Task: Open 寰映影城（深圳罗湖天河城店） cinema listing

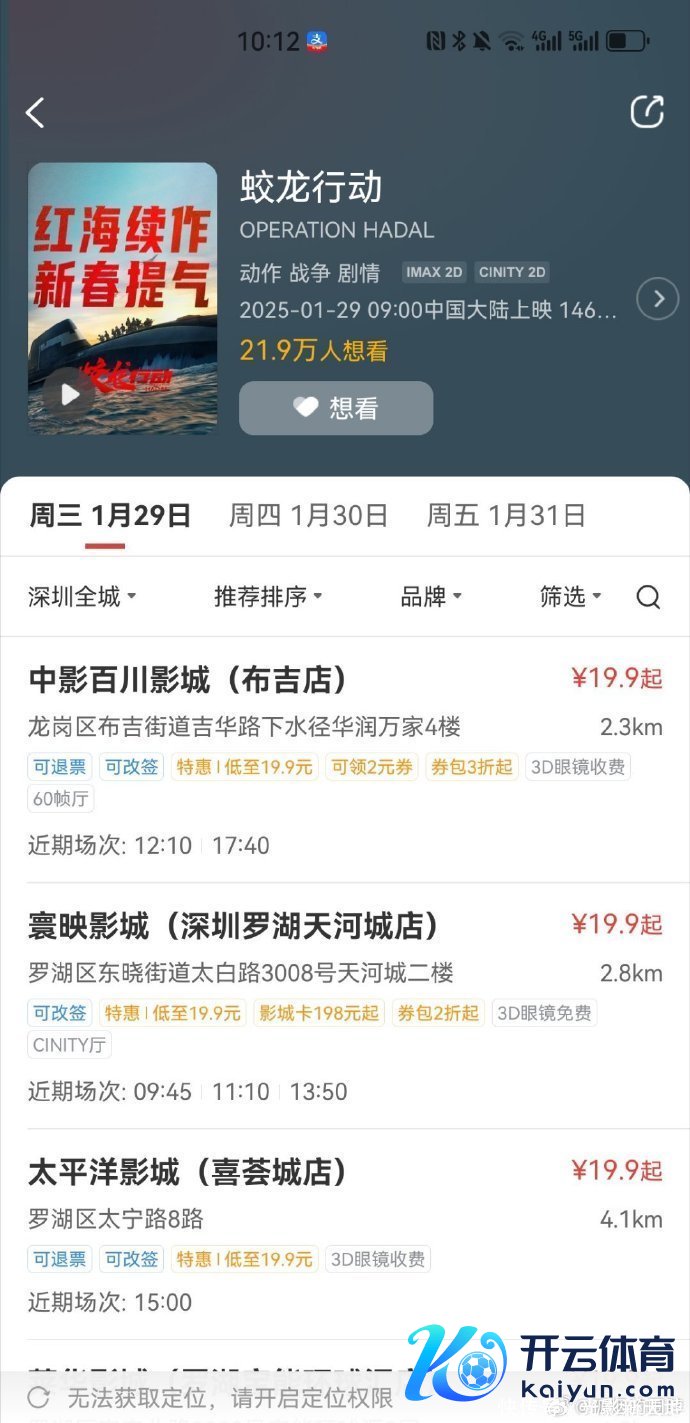Action: coord(234,926)
